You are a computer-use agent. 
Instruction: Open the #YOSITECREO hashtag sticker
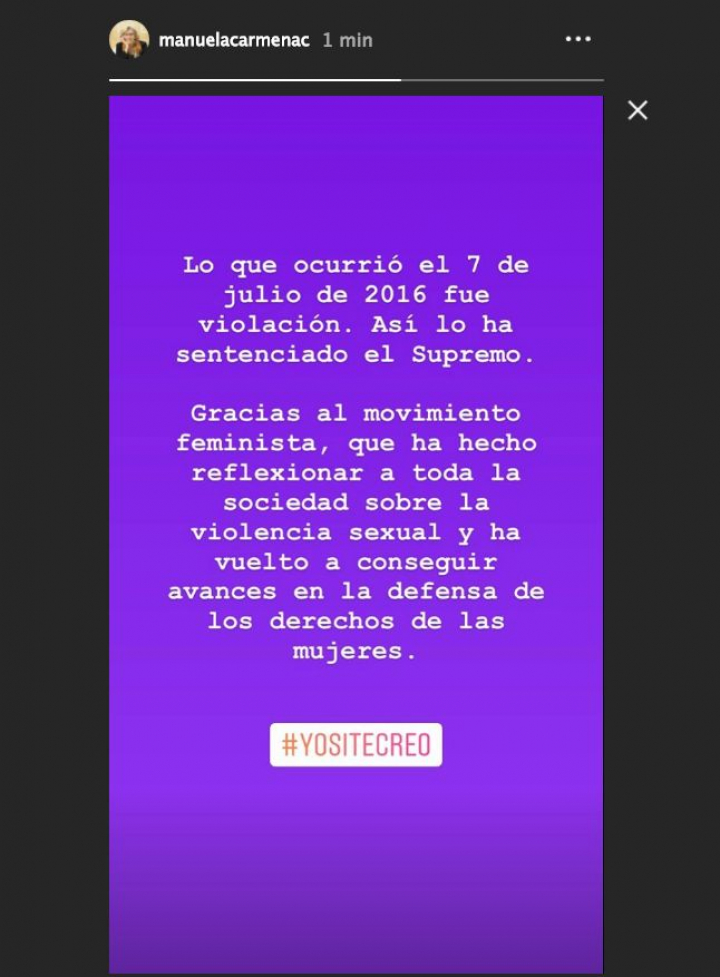tap(356, 745)
